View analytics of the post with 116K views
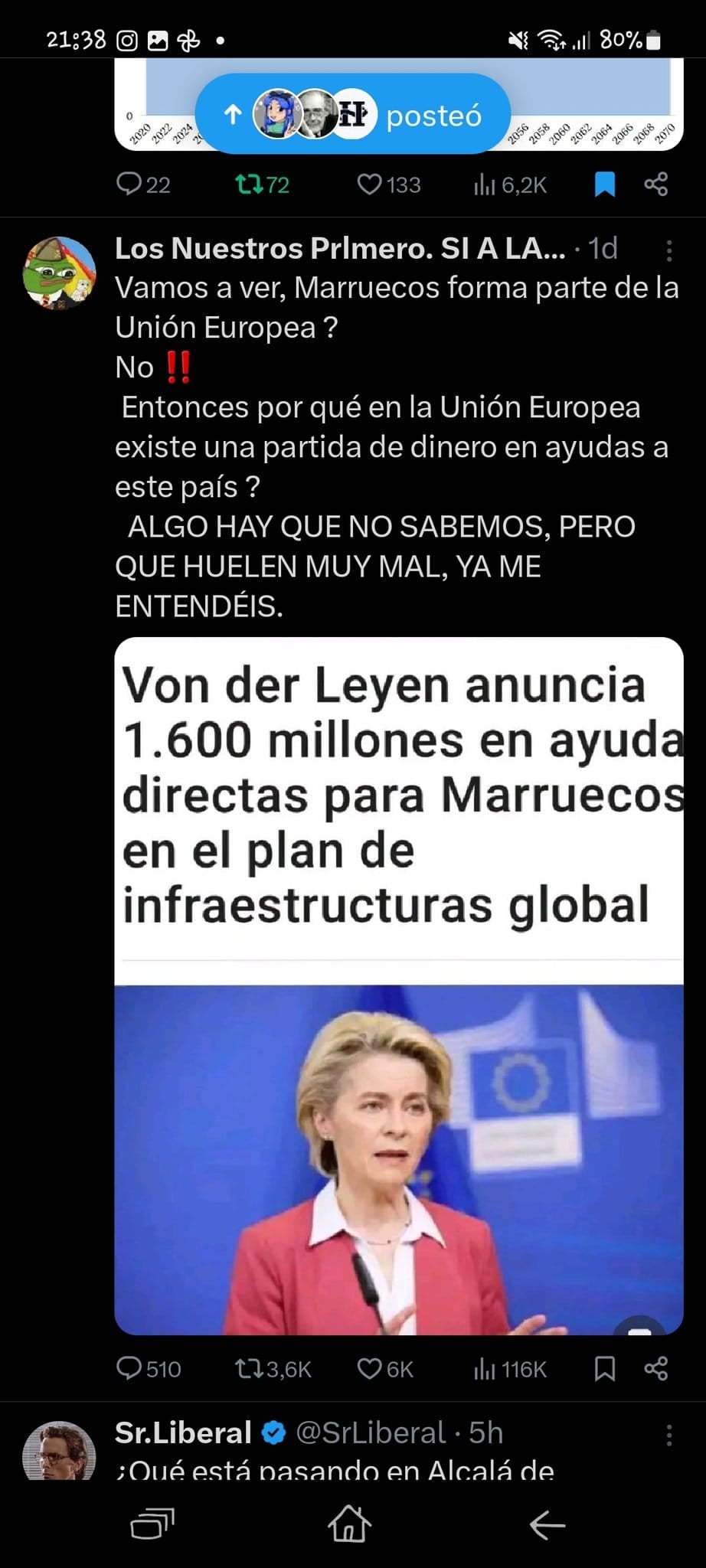The height and width of the screenshot is (1568, 706). [x=510, y=1369]
